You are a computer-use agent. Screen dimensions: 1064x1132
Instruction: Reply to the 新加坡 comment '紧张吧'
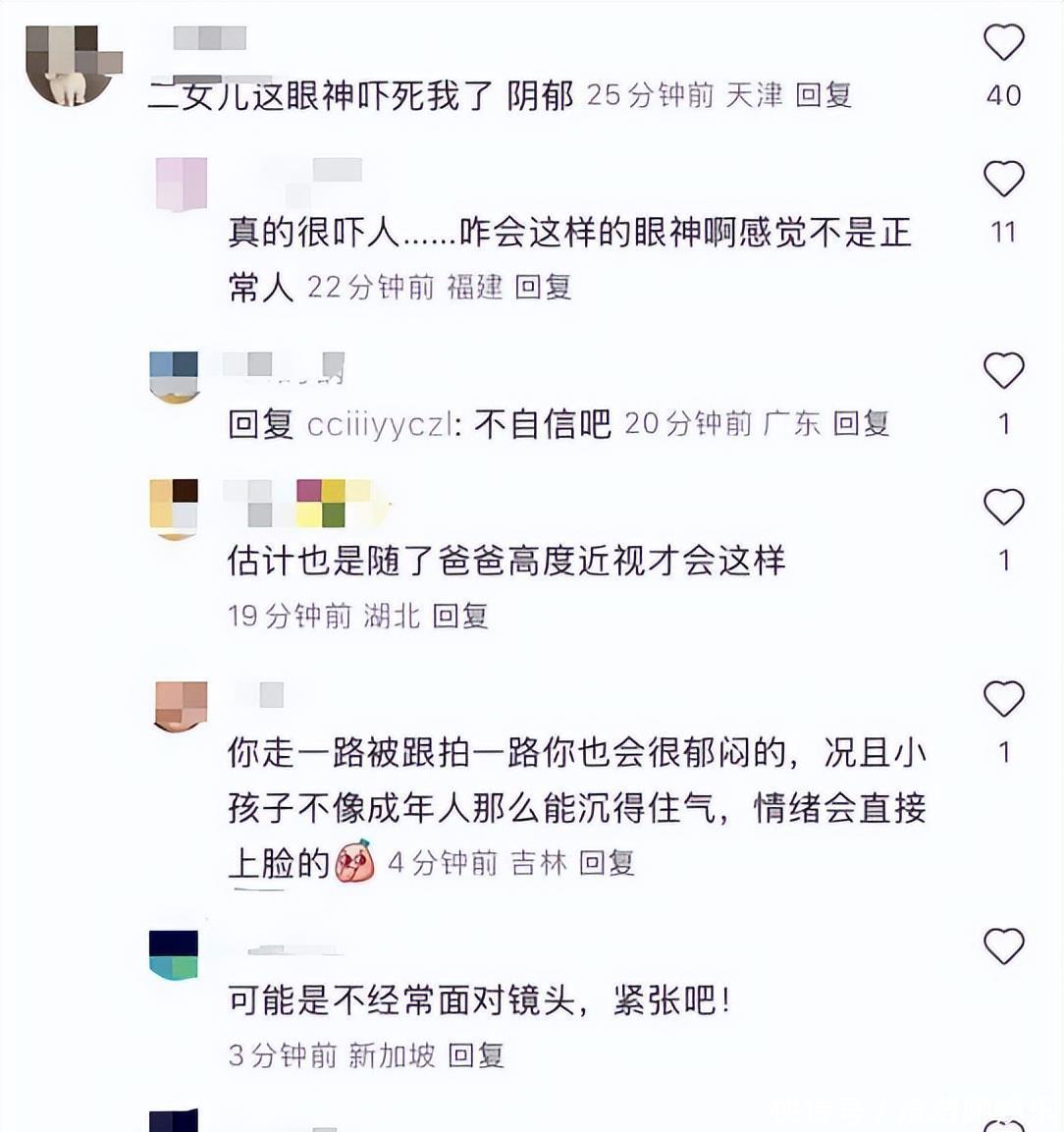(x=476, y=1055)
